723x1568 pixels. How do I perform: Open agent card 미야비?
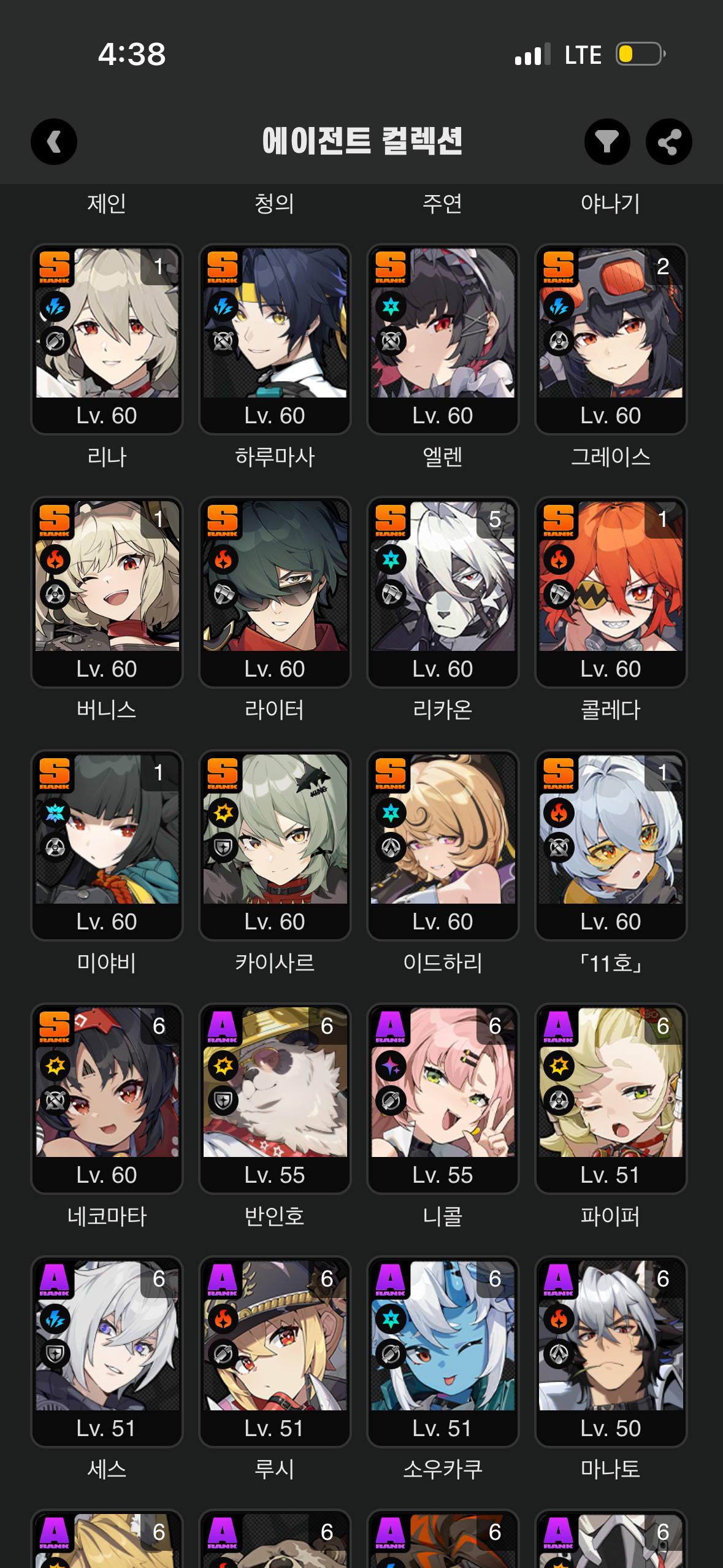pyautogui.click(x=107, y=845)
